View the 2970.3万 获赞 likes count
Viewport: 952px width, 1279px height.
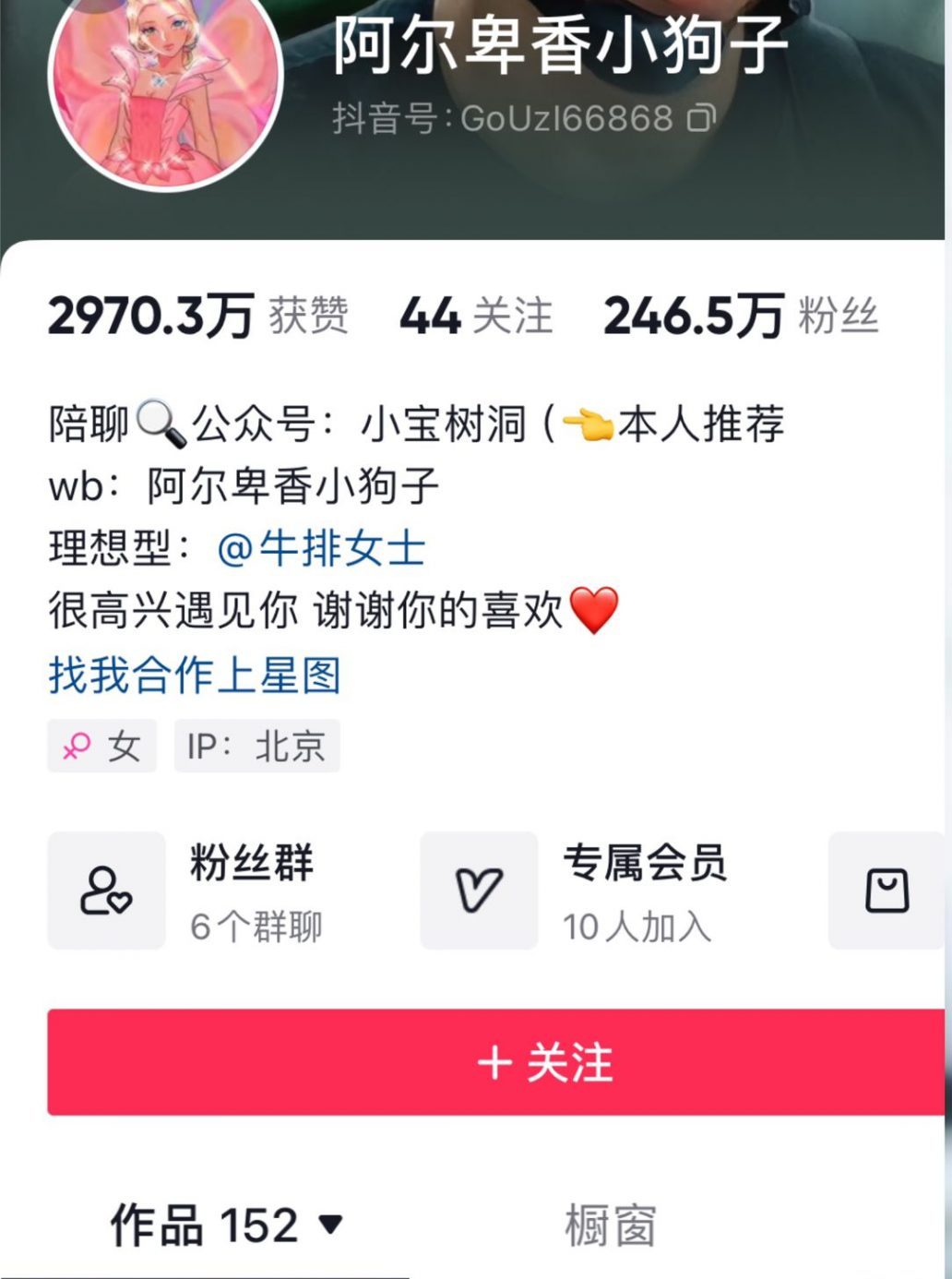(x=197, y=316)
